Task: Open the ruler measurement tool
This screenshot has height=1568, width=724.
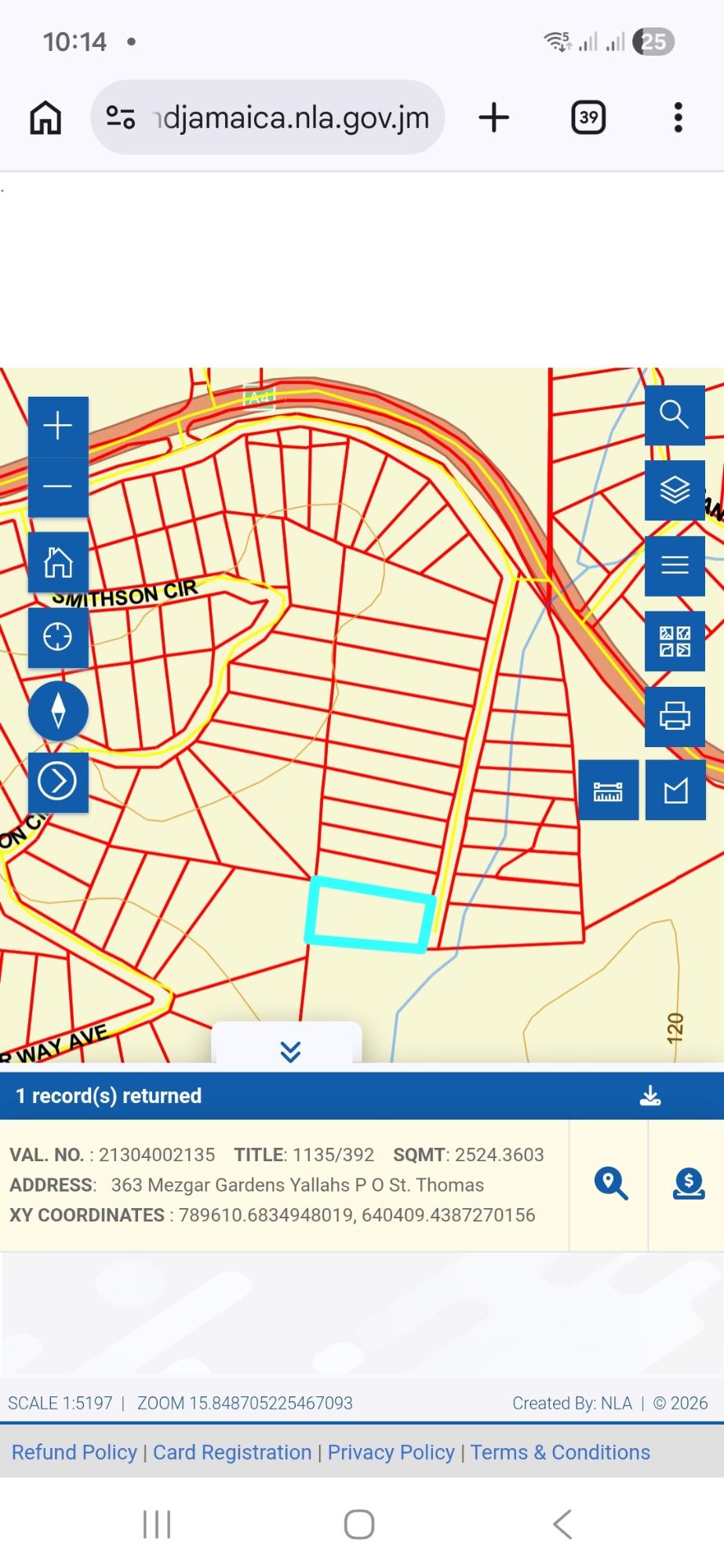Action: click(x=608, y=790)
